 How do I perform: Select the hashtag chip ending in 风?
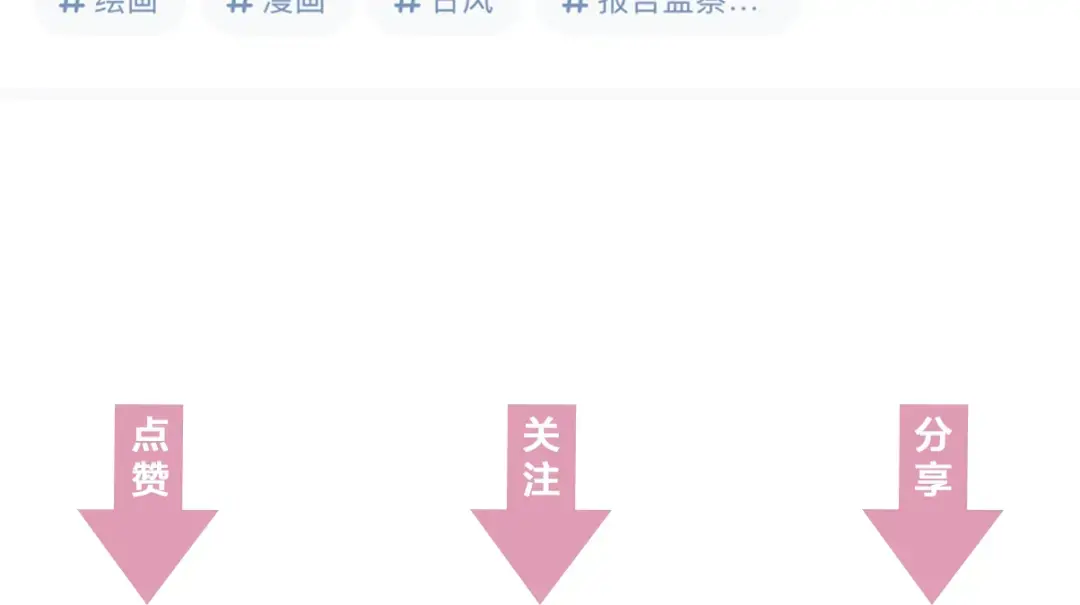pos(444,10)
